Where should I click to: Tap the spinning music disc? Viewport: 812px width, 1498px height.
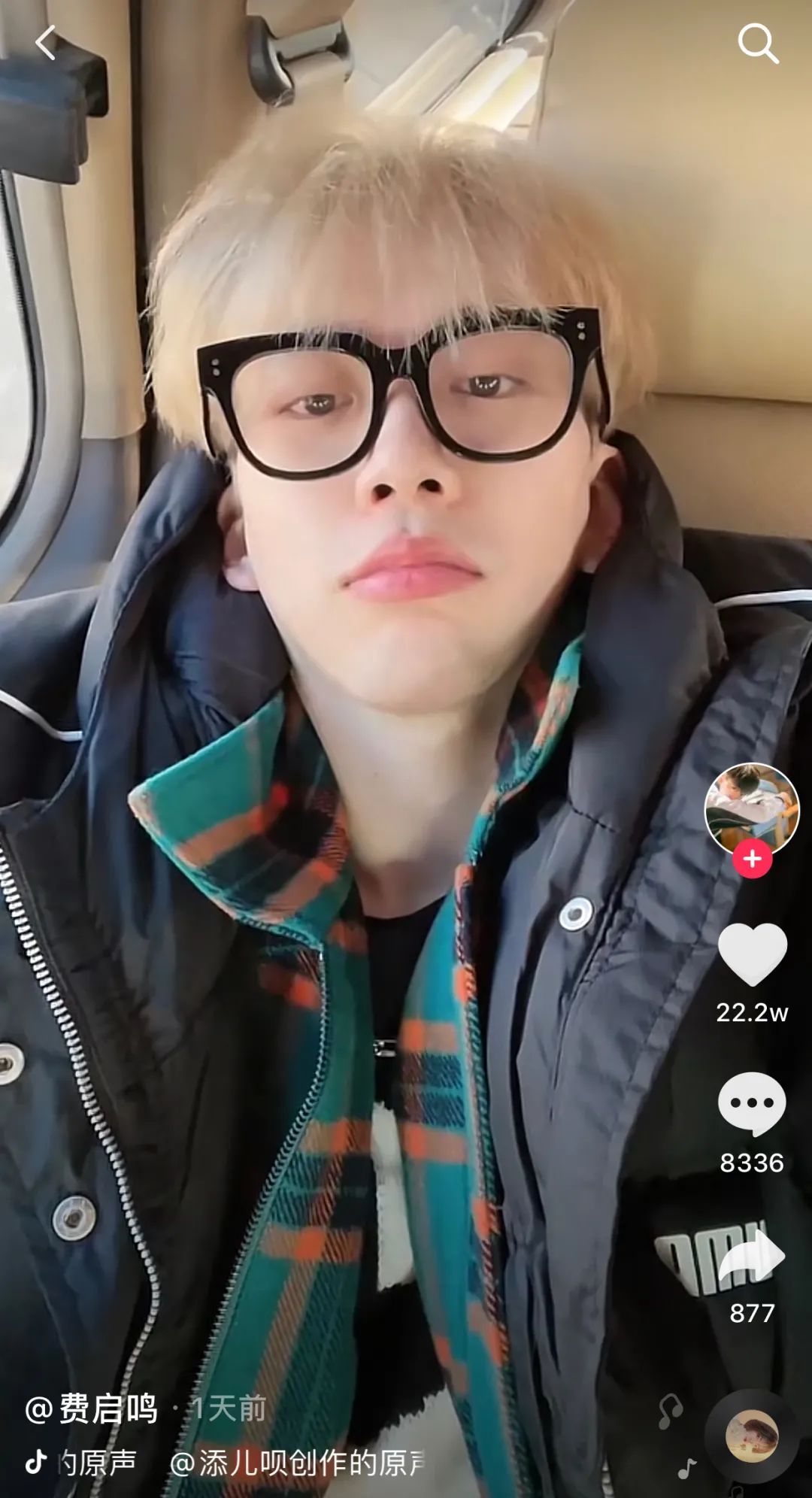pos(751,1436)
